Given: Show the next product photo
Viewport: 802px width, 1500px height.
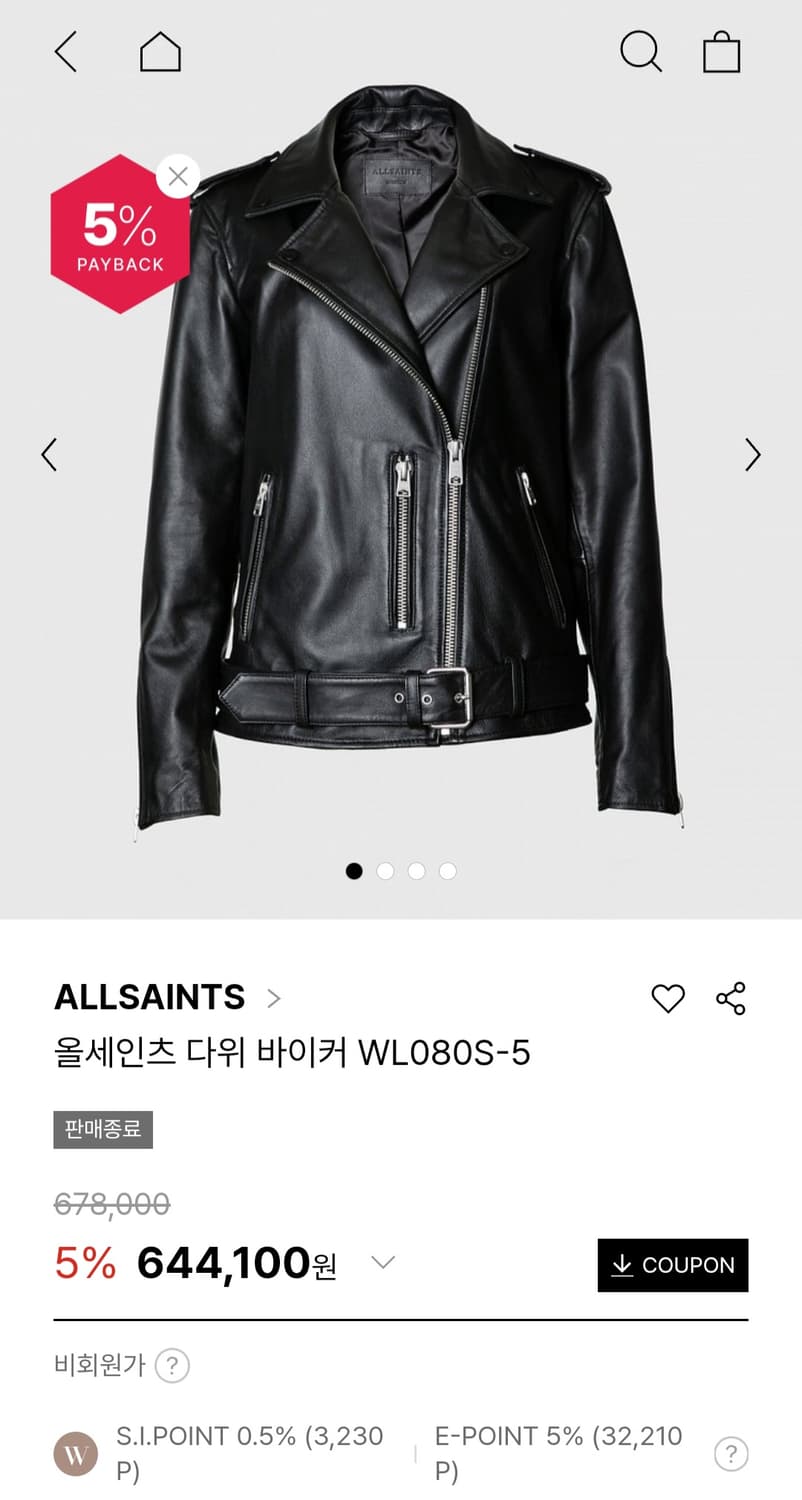Looking at the screenshot, I should point(753,455).
